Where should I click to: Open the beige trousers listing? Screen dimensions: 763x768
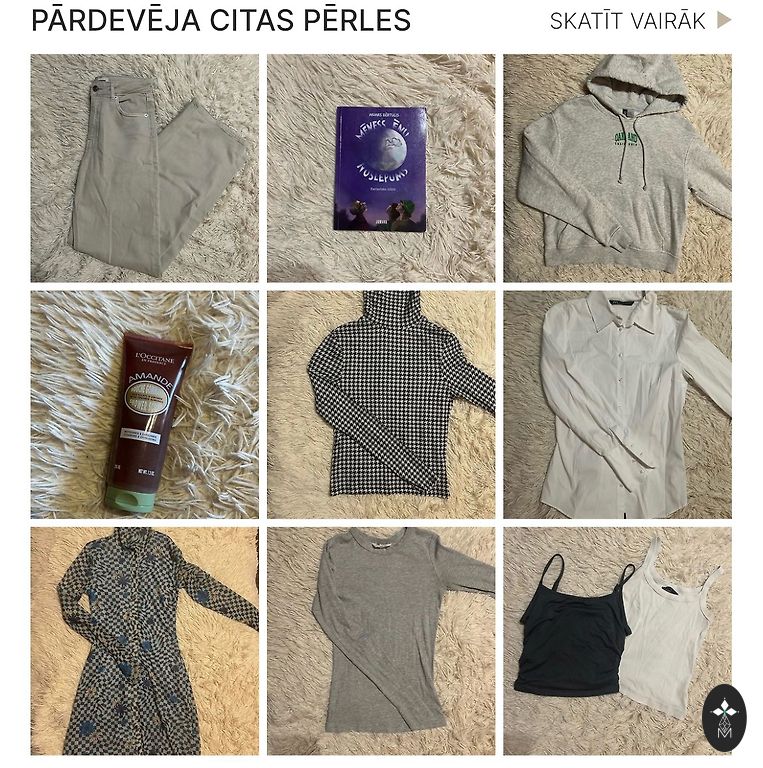[144, 168]
